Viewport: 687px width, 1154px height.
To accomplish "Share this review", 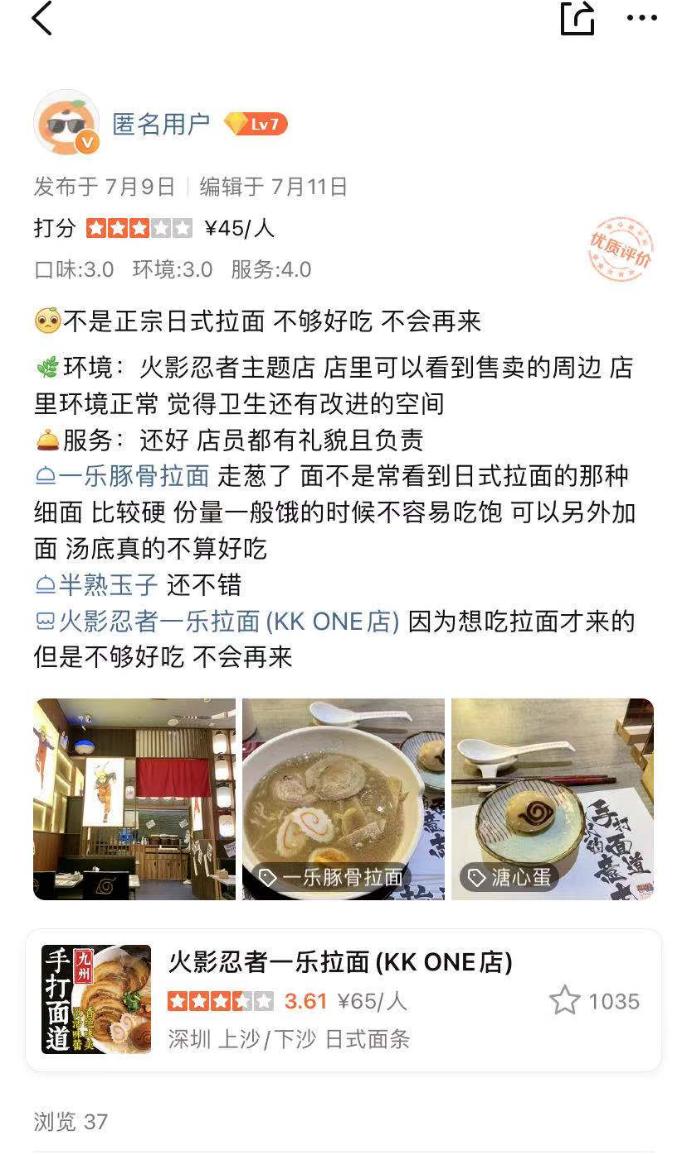I will (x=577, y=19).
